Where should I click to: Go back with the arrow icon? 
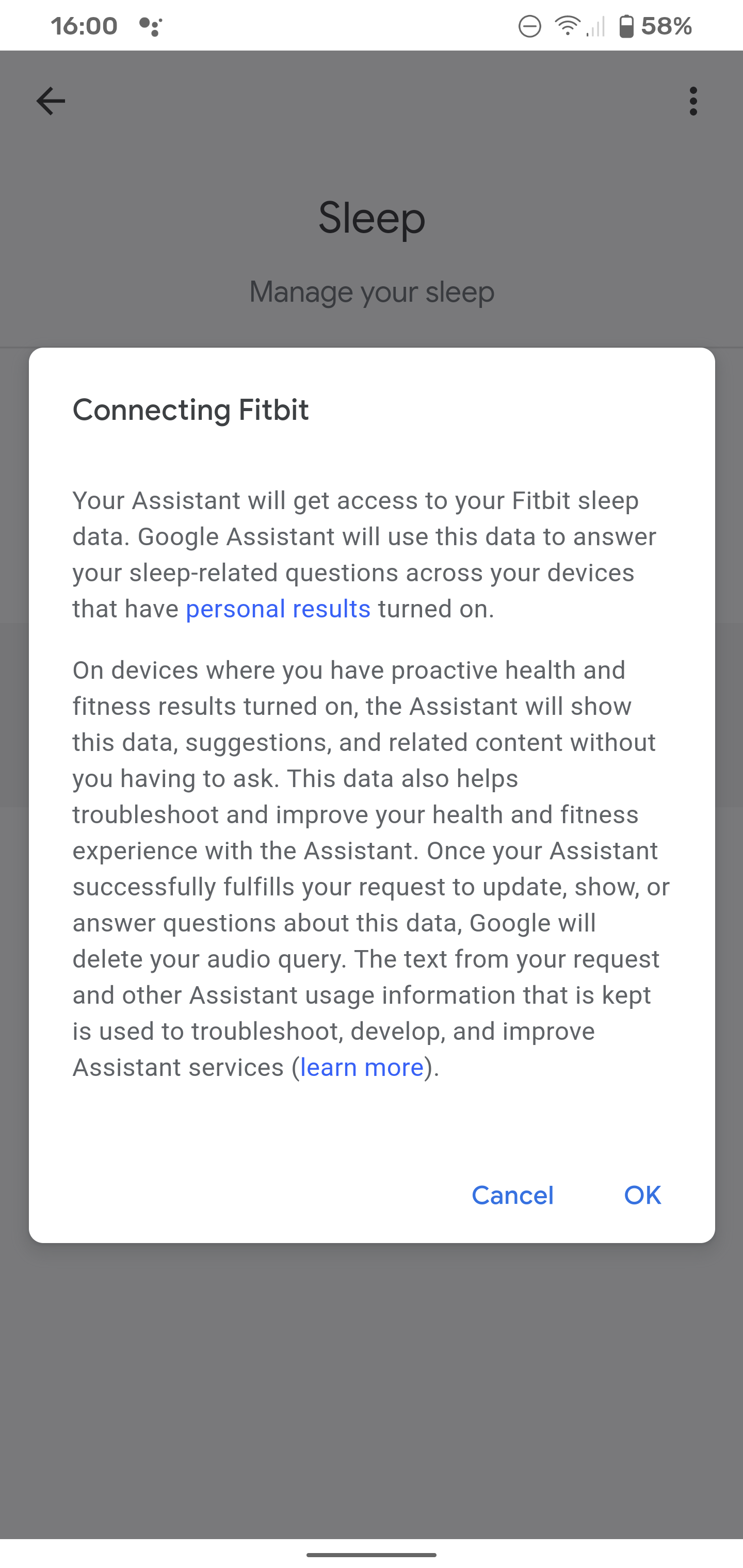(x=51, y=101)
